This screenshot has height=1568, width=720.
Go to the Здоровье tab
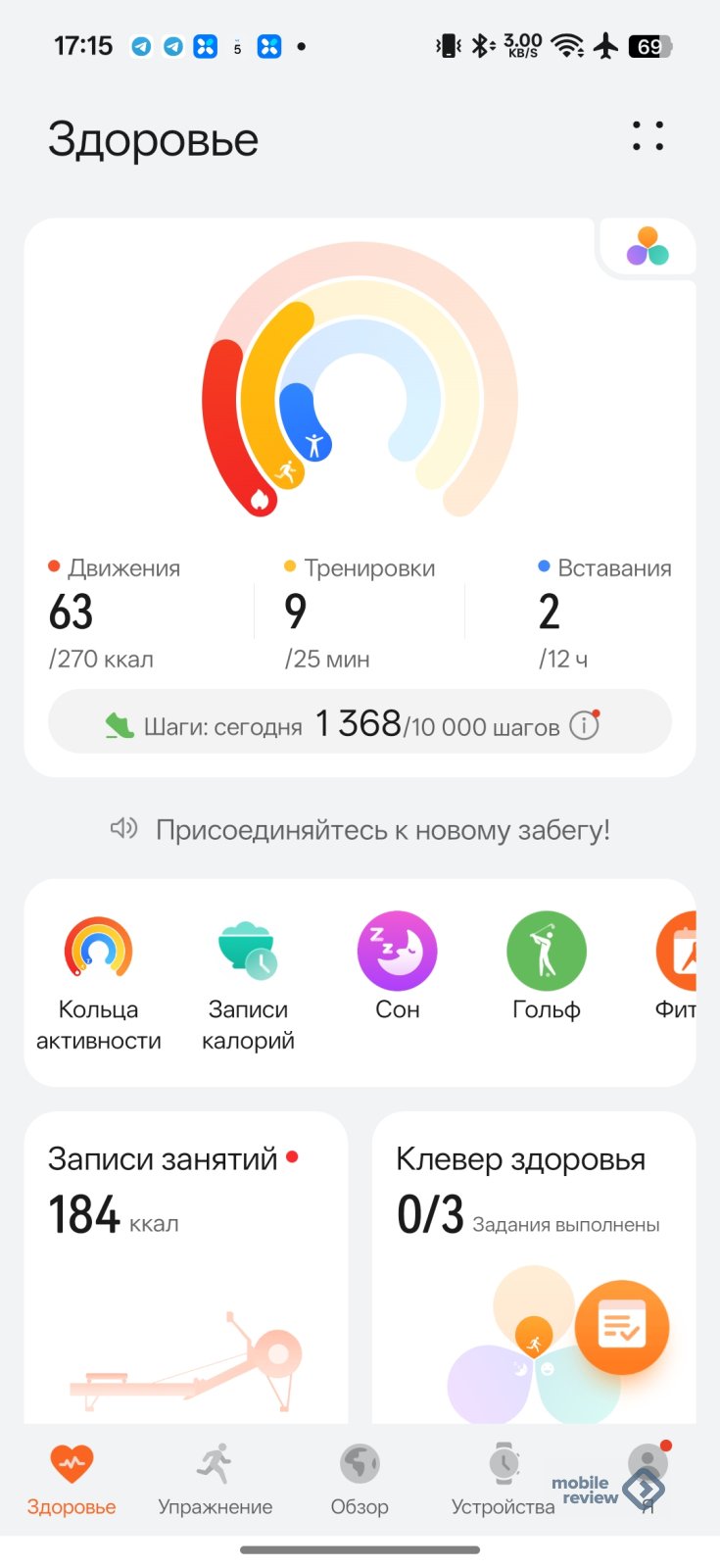click(72, 1480)
